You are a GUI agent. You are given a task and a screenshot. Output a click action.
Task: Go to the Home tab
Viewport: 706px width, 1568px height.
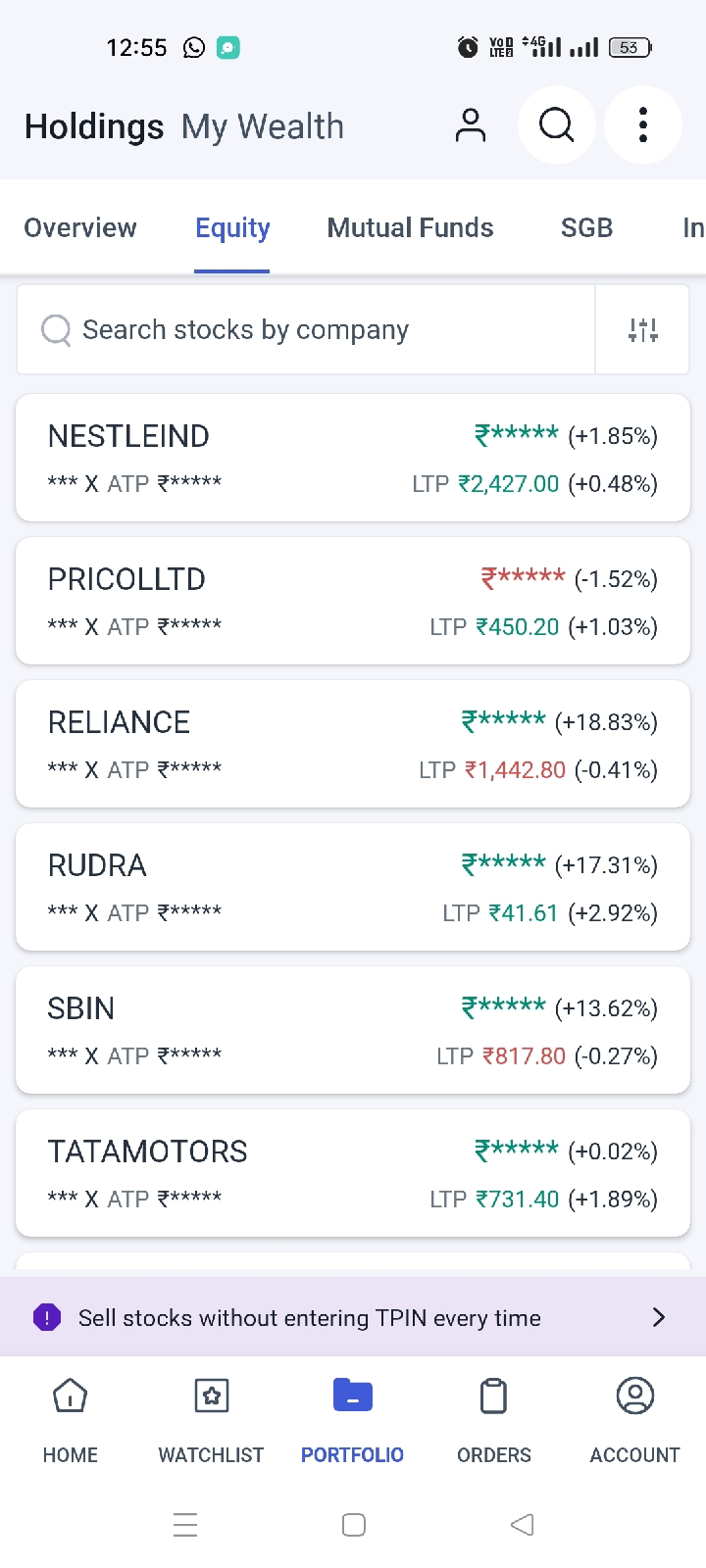point(71,1419)
